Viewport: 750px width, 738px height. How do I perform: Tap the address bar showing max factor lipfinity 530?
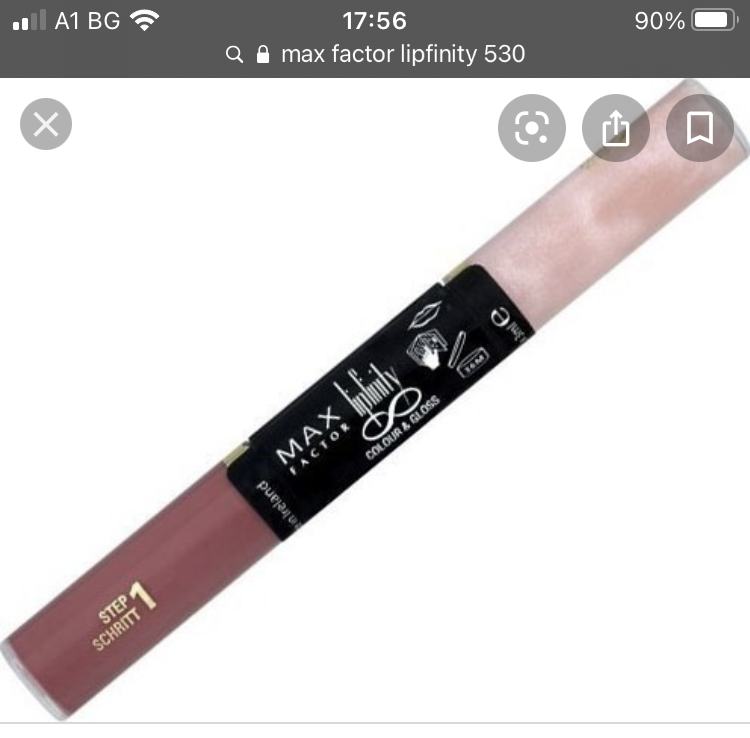tap(375, 54)
